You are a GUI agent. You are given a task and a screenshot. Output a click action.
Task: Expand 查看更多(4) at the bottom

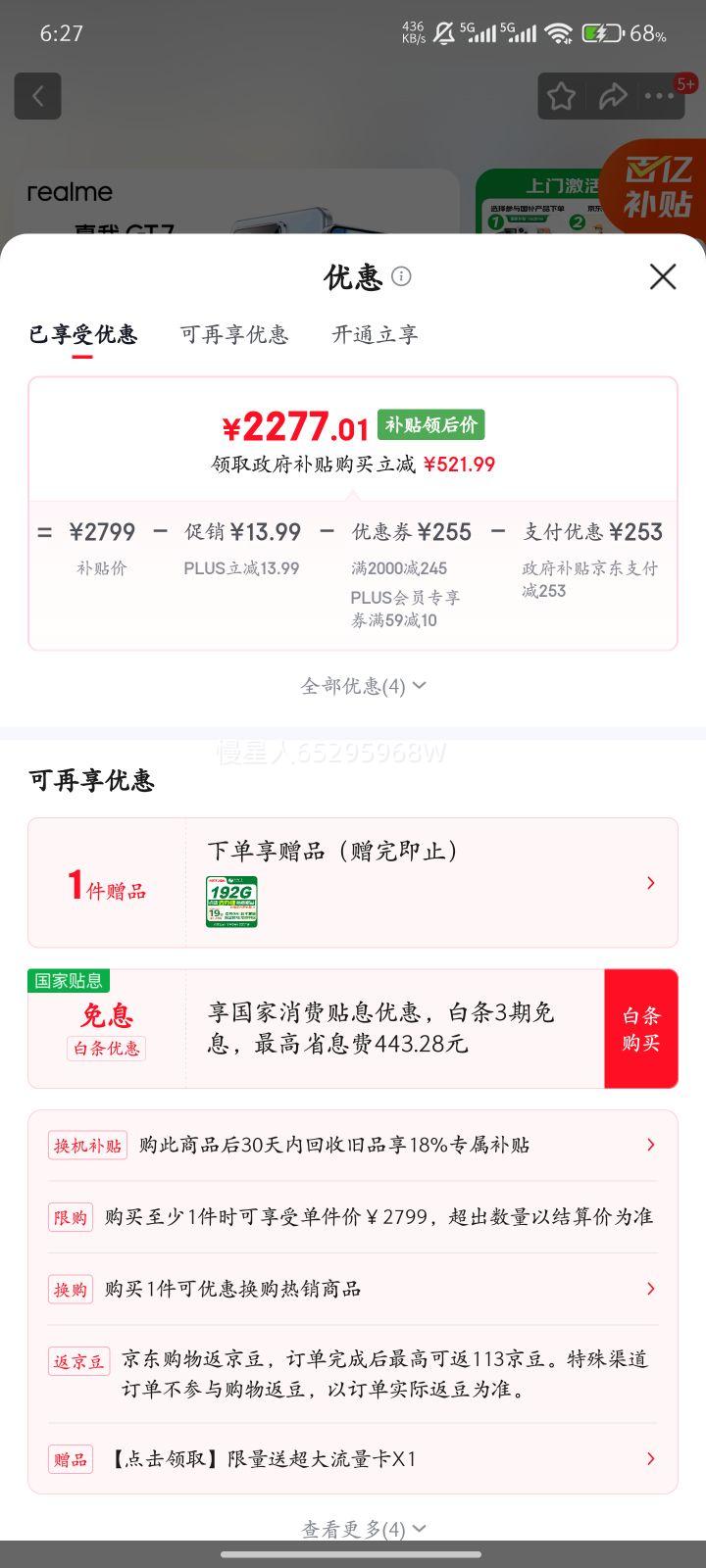pyautogui.click(x=360, y=1527)
